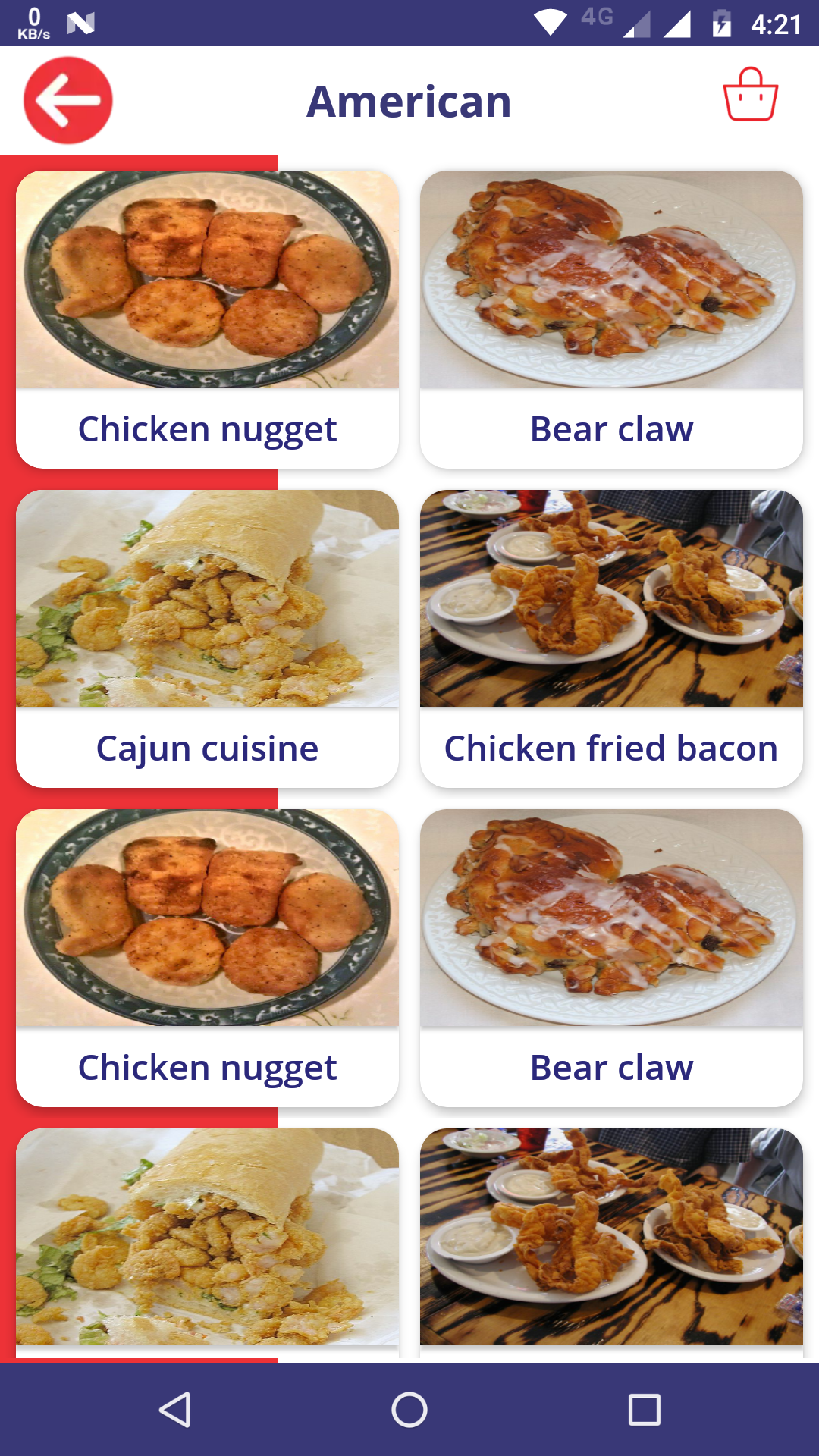
Task: Tap the Bear claw pastry photo
Action: coord(610,281)
